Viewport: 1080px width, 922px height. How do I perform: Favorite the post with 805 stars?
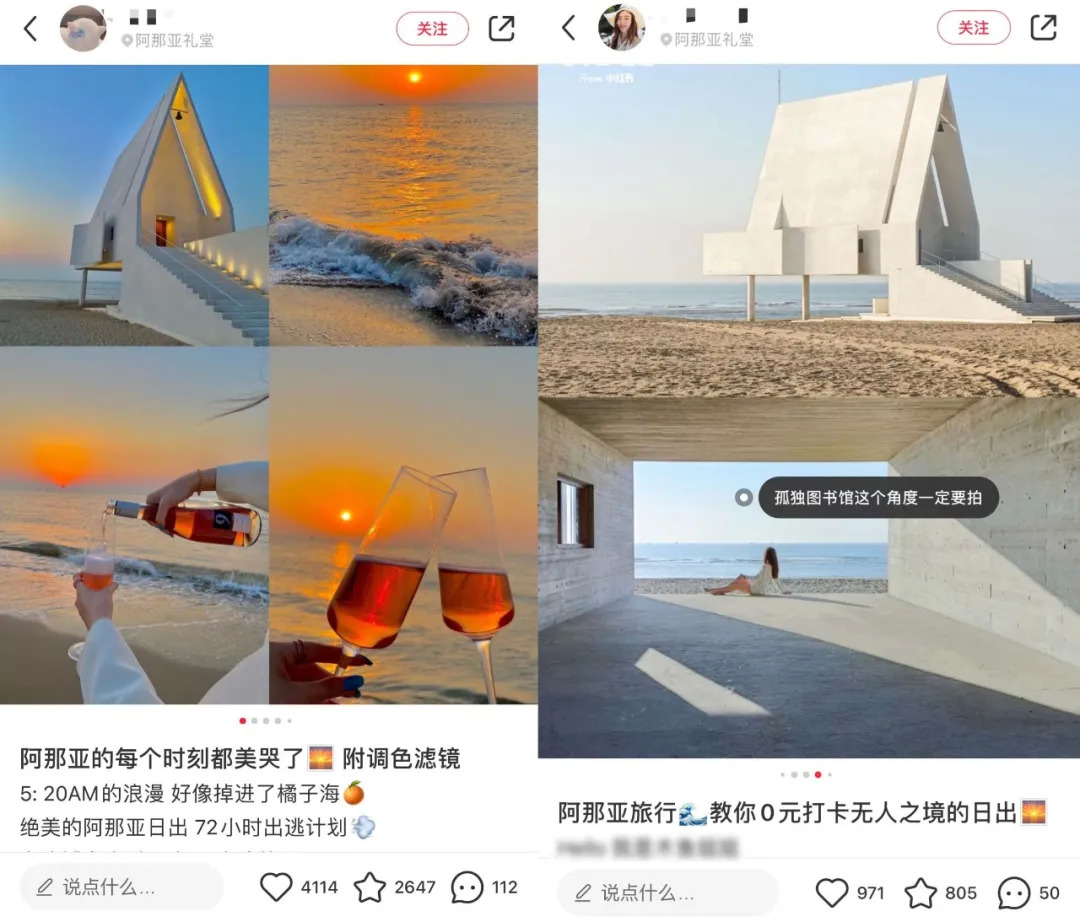pos(920,892)
